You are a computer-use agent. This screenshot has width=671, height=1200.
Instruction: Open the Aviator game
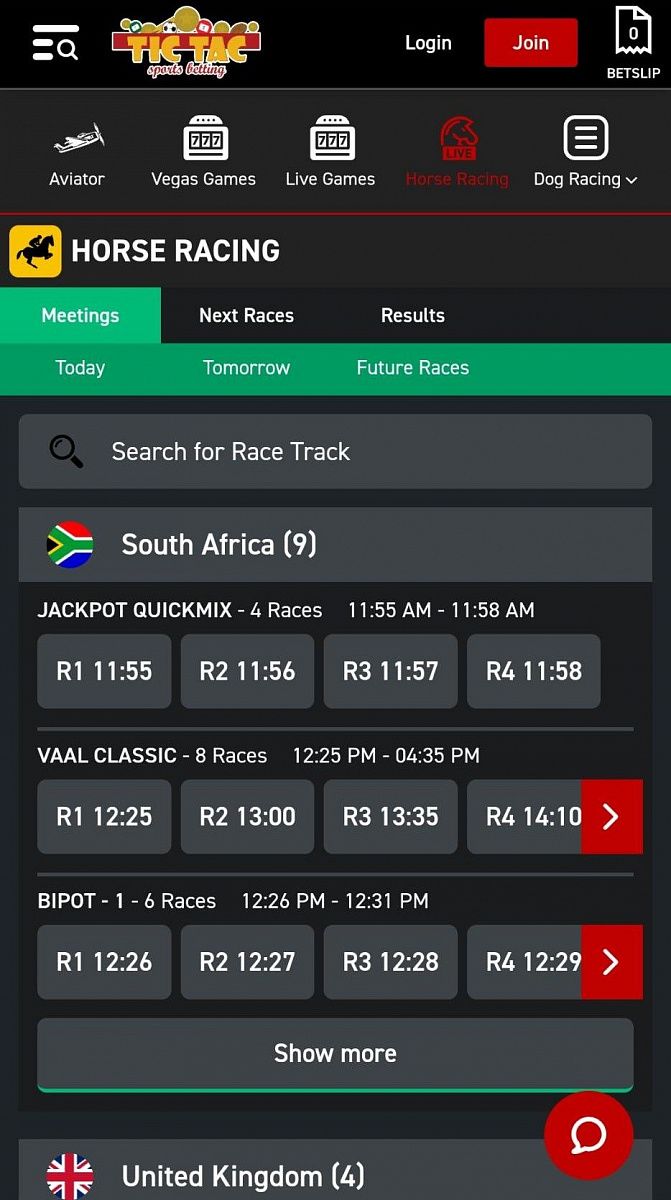pyautogui.click(x=77, y=153)
